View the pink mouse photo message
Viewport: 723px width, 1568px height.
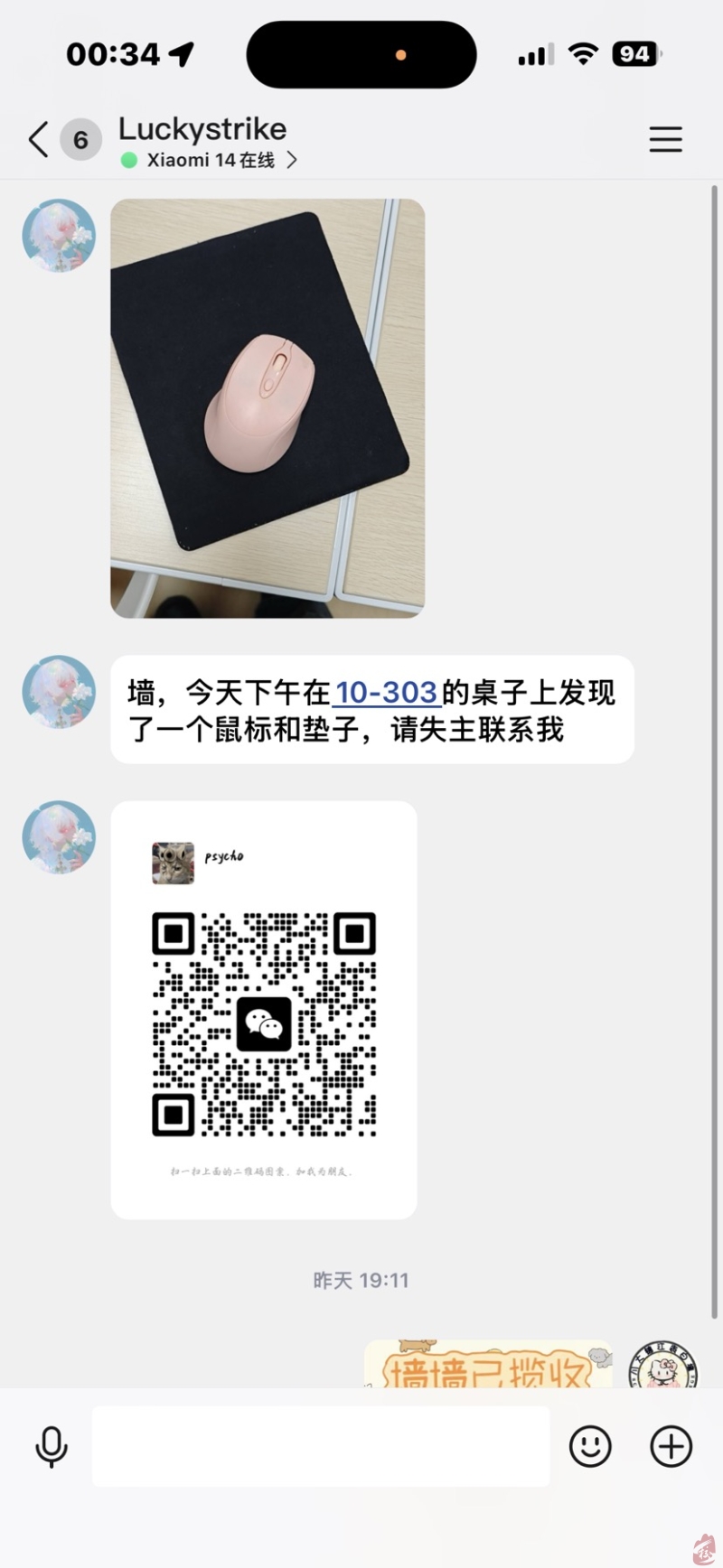point(268,408)
